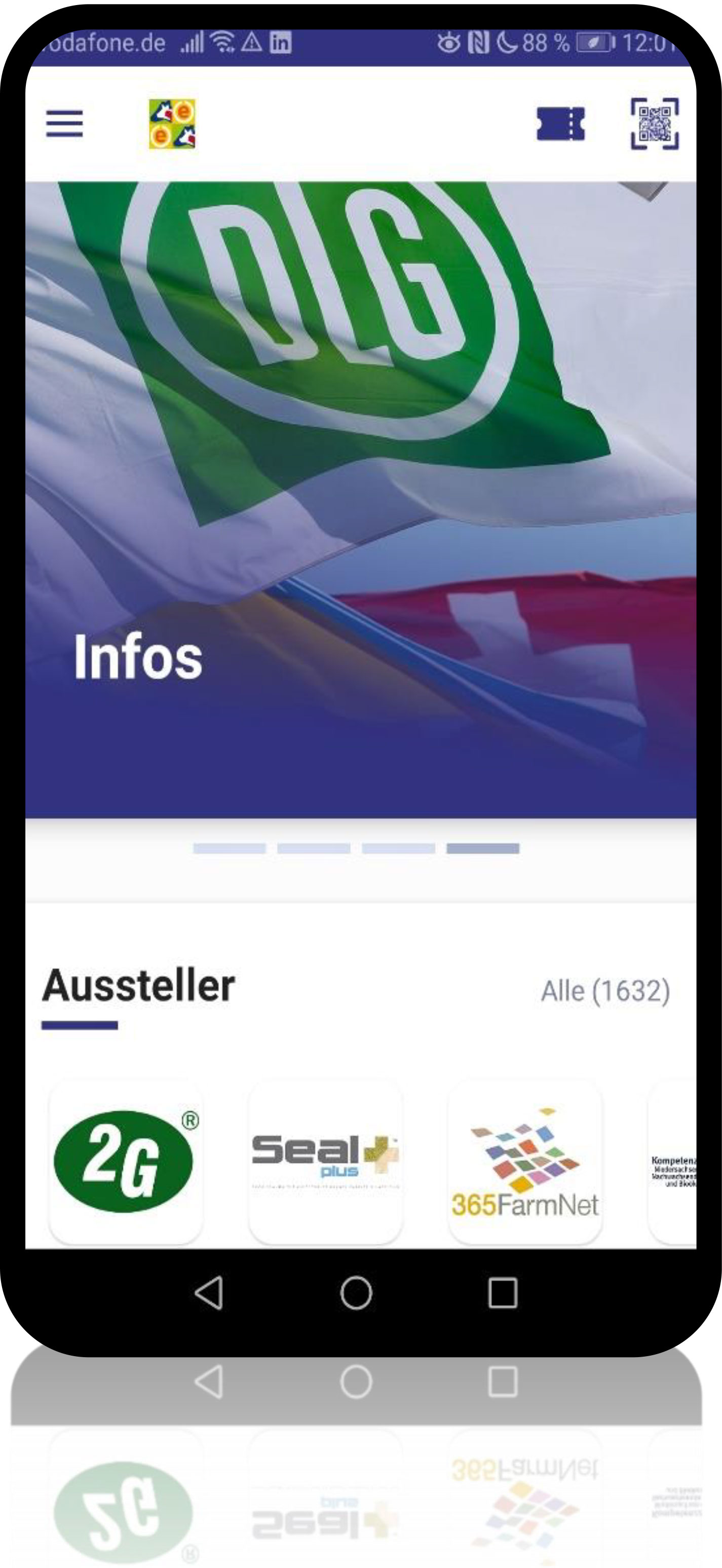
Task: Go to the system home screen
Action: tap(356, 1292)
